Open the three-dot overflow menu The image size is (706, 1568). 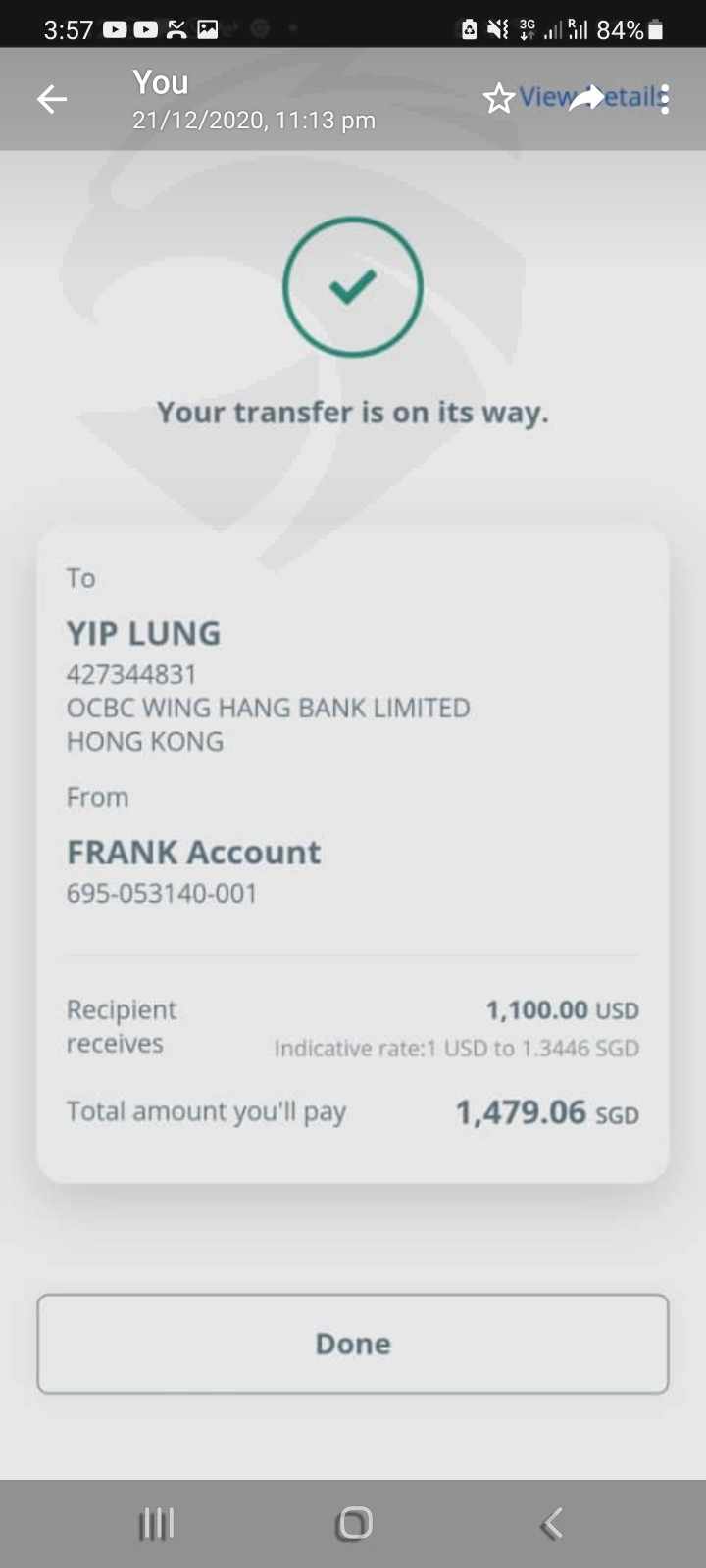pyautogui.click(x=665, y=99)
